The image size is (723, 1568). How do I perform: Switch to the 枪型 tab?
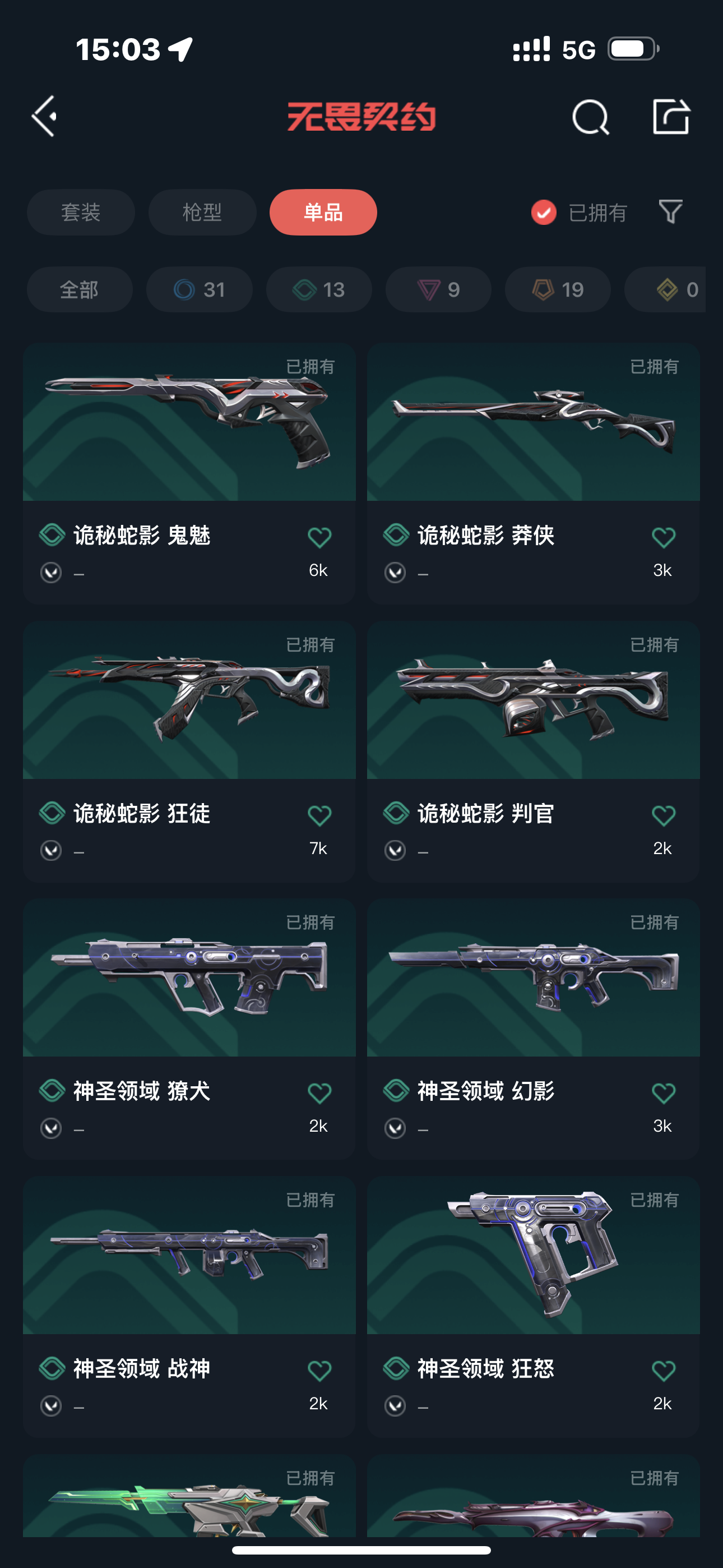pos(202,213)
